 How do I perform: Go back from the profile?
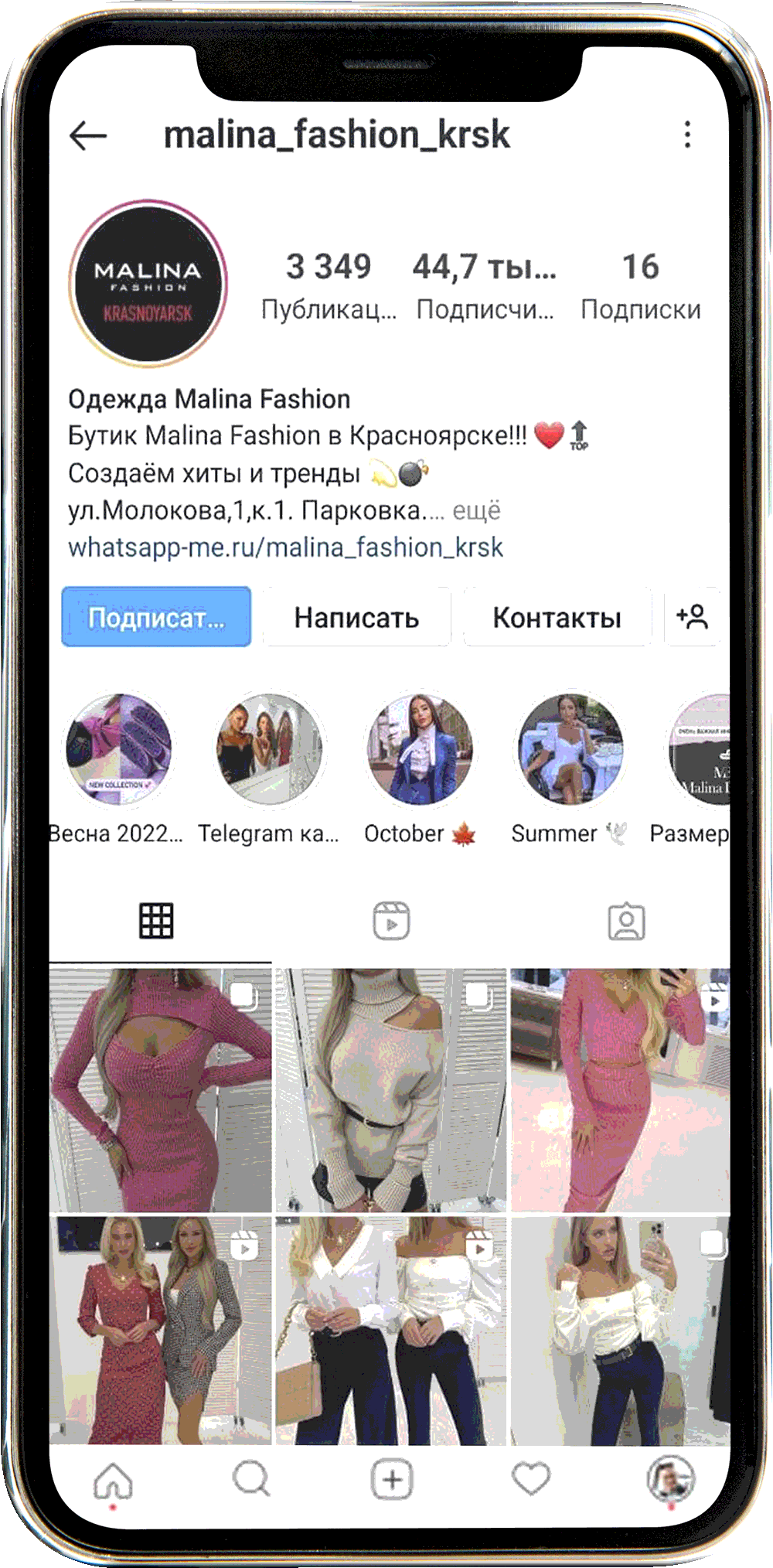(88, 136)
